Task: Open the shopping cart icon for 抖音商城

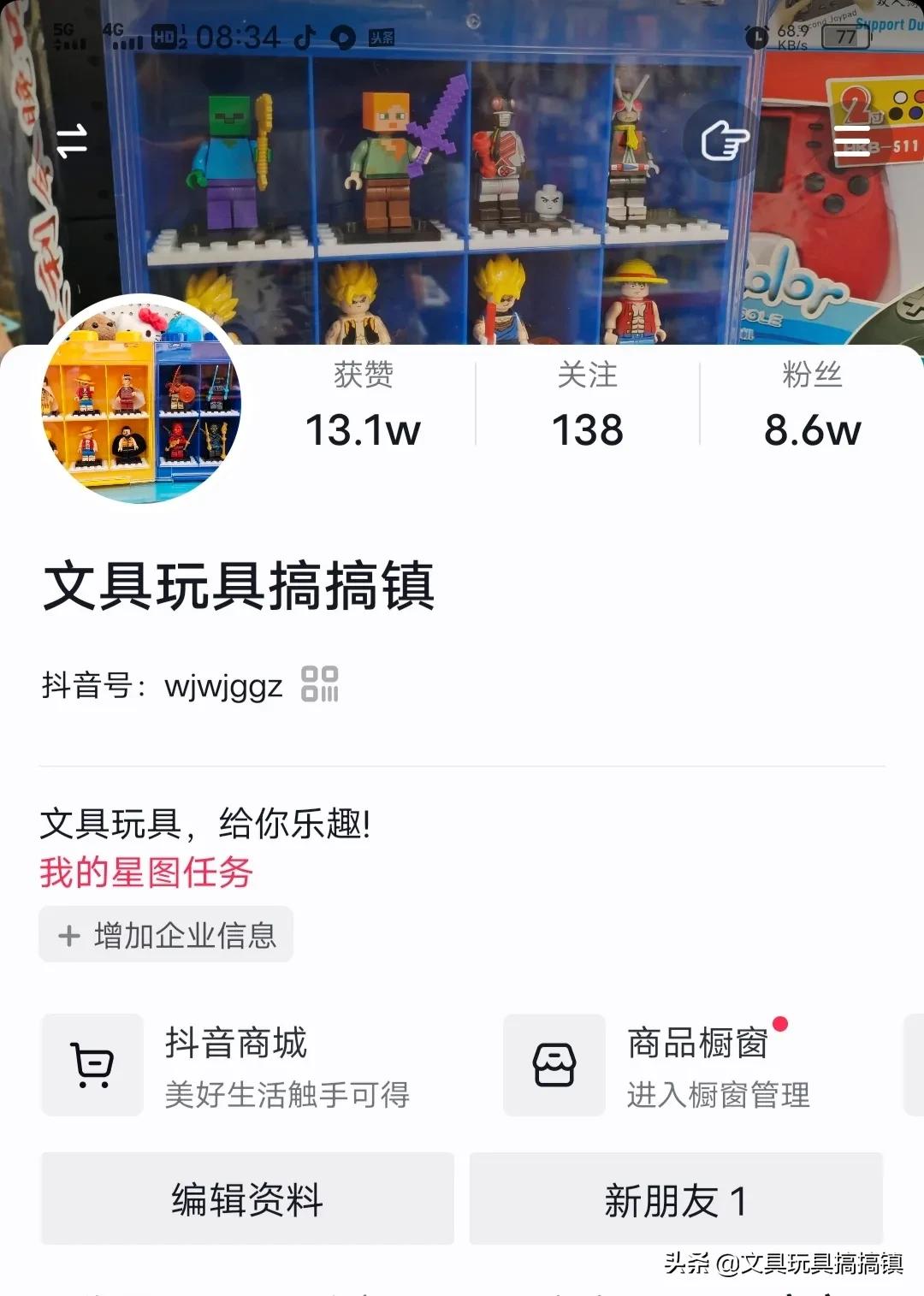Action: pyautogui.click(x=92, y=1065)
